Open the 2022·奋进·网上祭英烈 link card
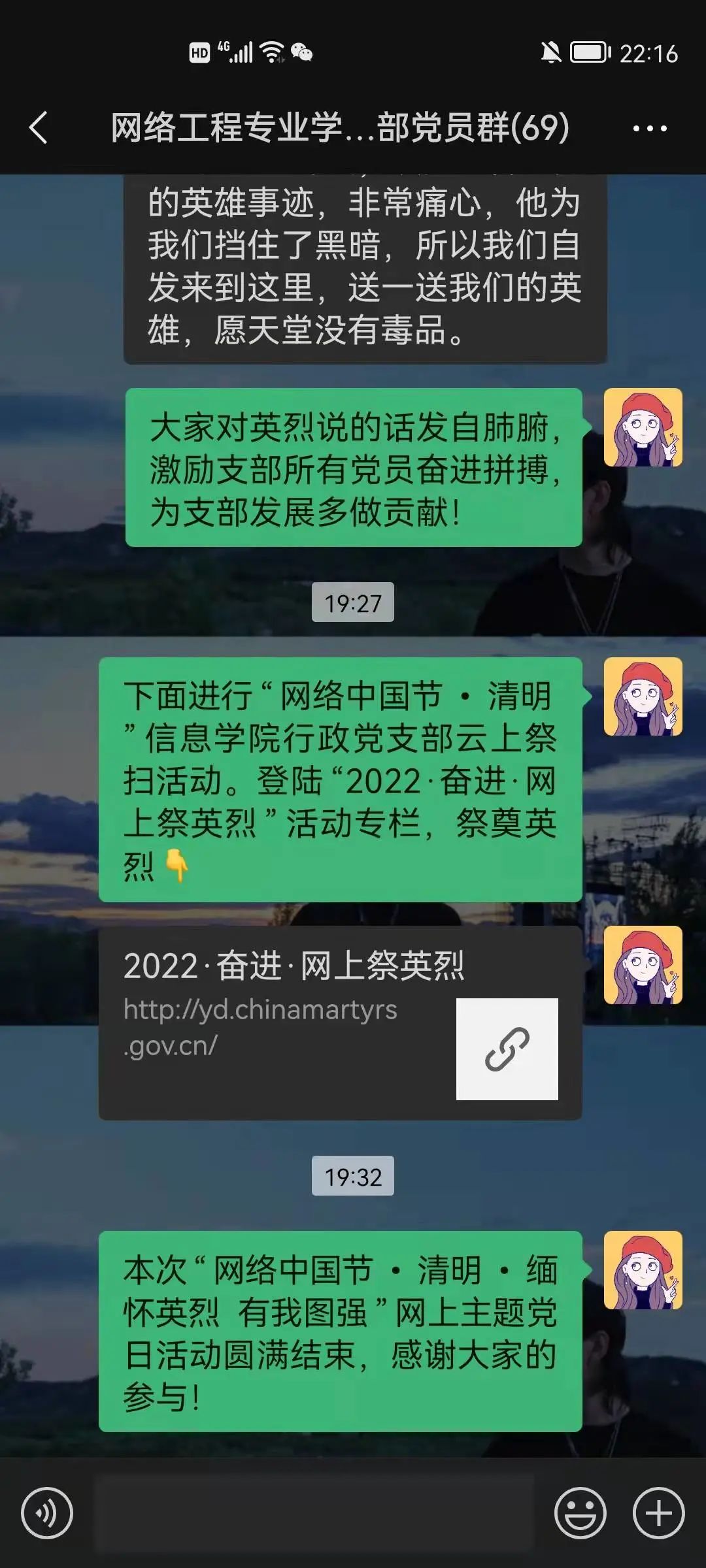Image resolution: width=706 pixels, height=1568 pixels. [340, 1022]
